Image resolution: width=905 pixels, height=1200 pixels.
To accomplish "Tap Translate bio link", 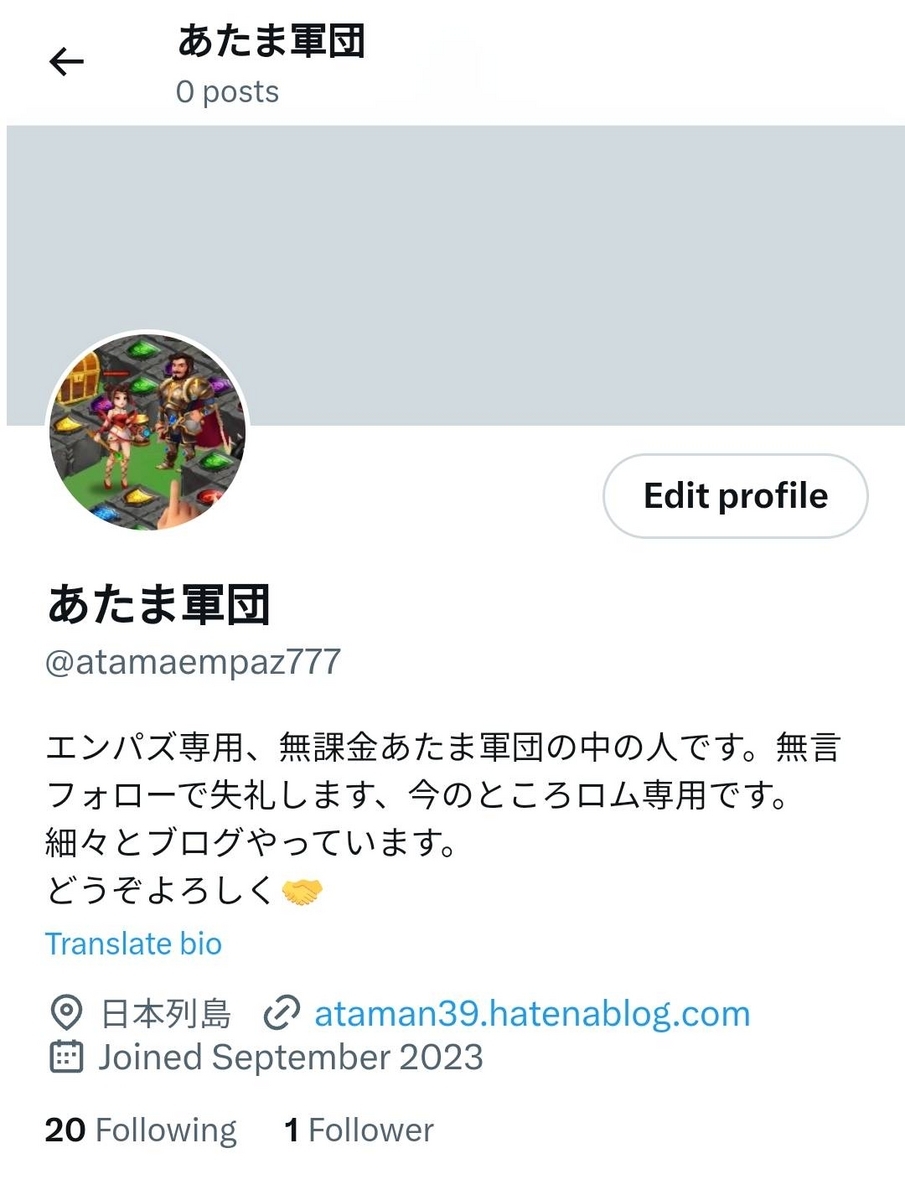I will point(133,943).
